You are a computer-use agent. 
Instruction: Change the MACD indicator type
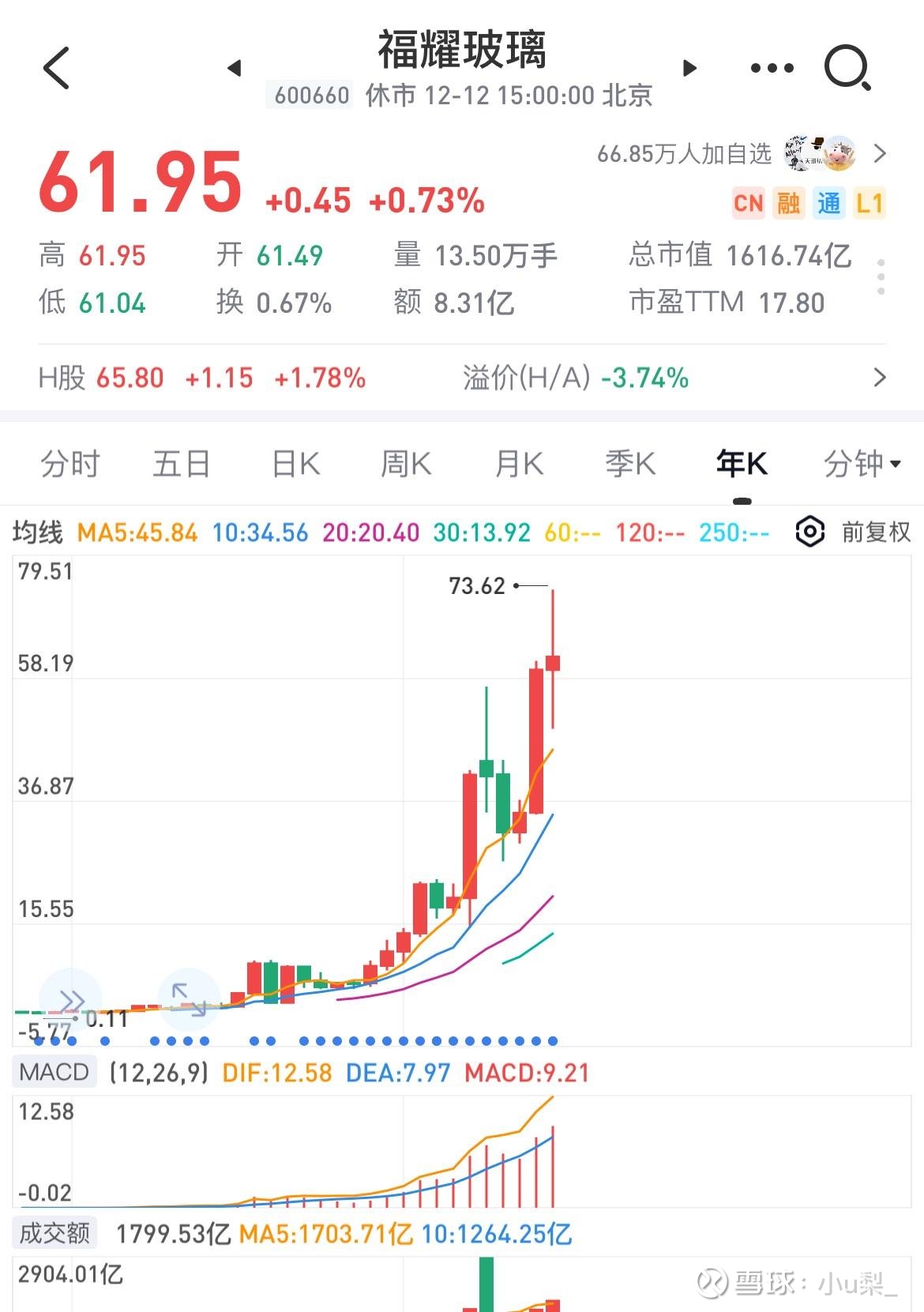click(54, 1072)
